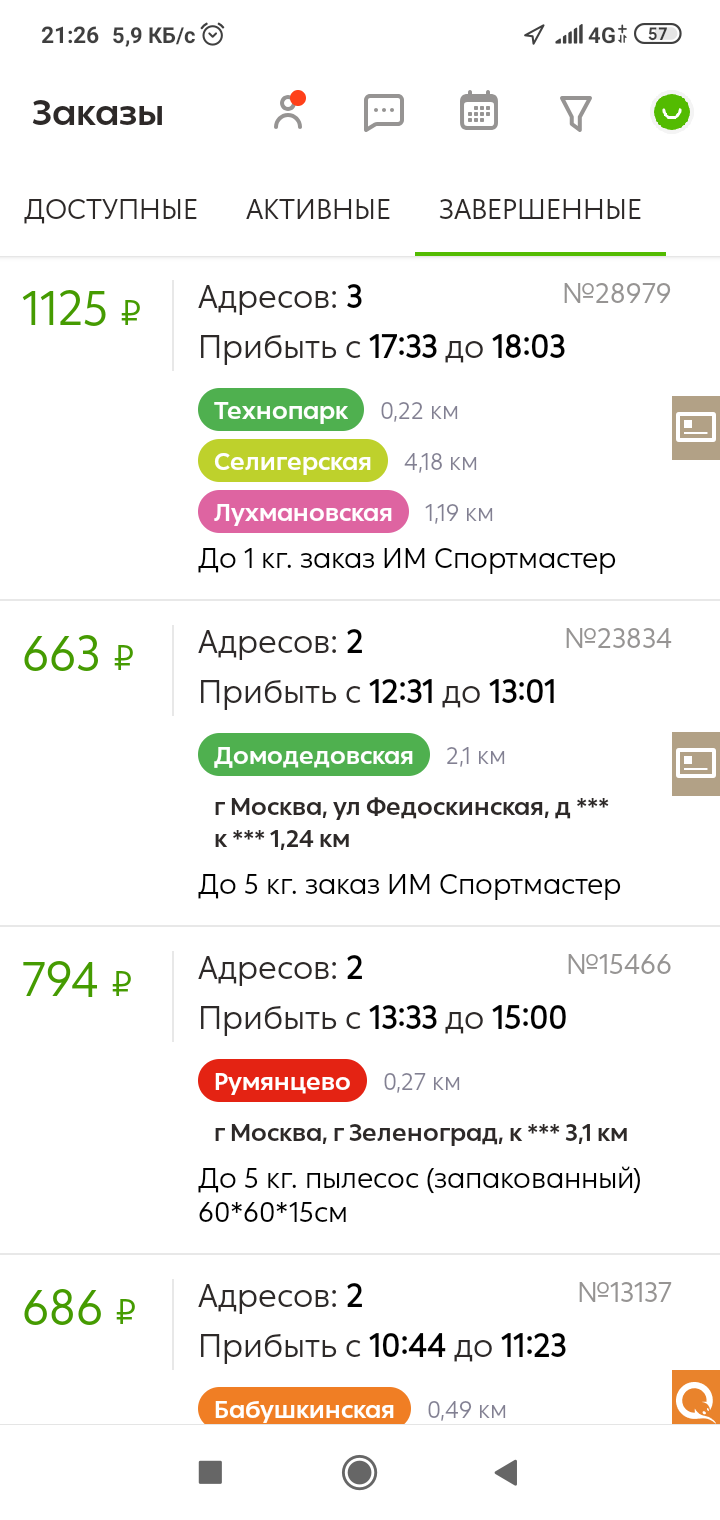
Task: Open the orders filter
Action: tap(575, 113)
